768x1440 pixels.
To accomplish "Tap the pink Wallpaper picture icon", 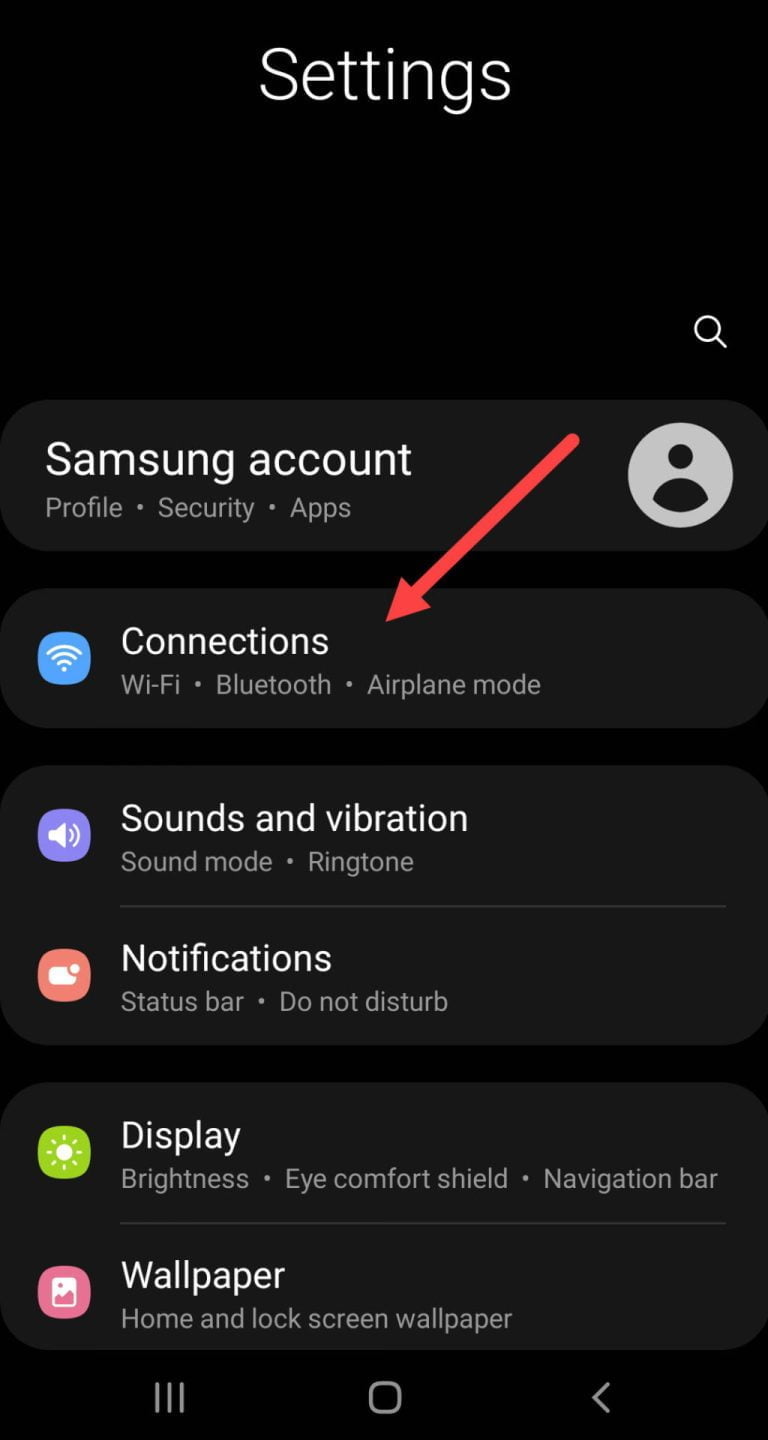I will tap(64, 1291).
